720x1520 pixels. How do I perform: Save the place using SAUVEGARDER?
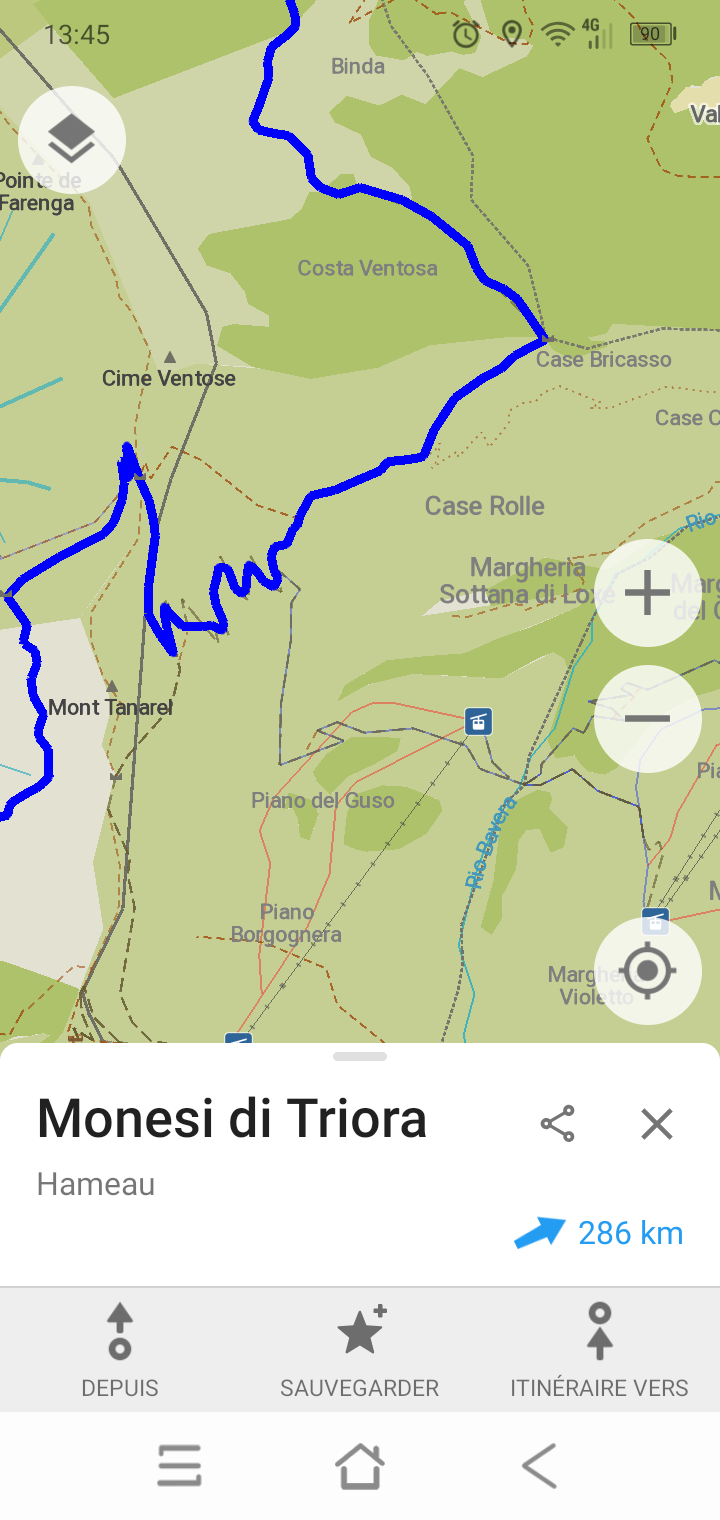(x=359, y=1348)
